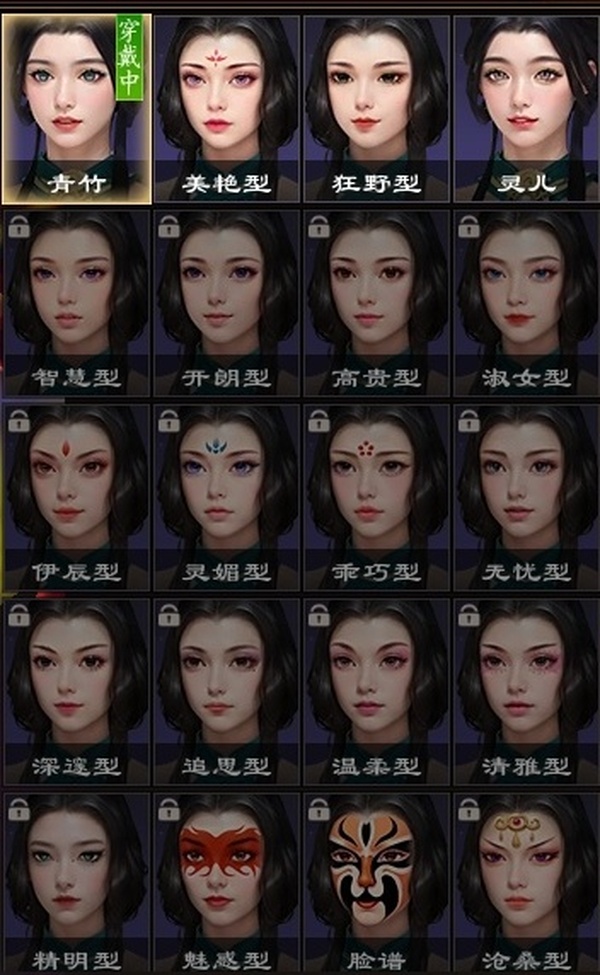Select the locked 淑女型 face
600x975 pixels.
coord(526,300)
